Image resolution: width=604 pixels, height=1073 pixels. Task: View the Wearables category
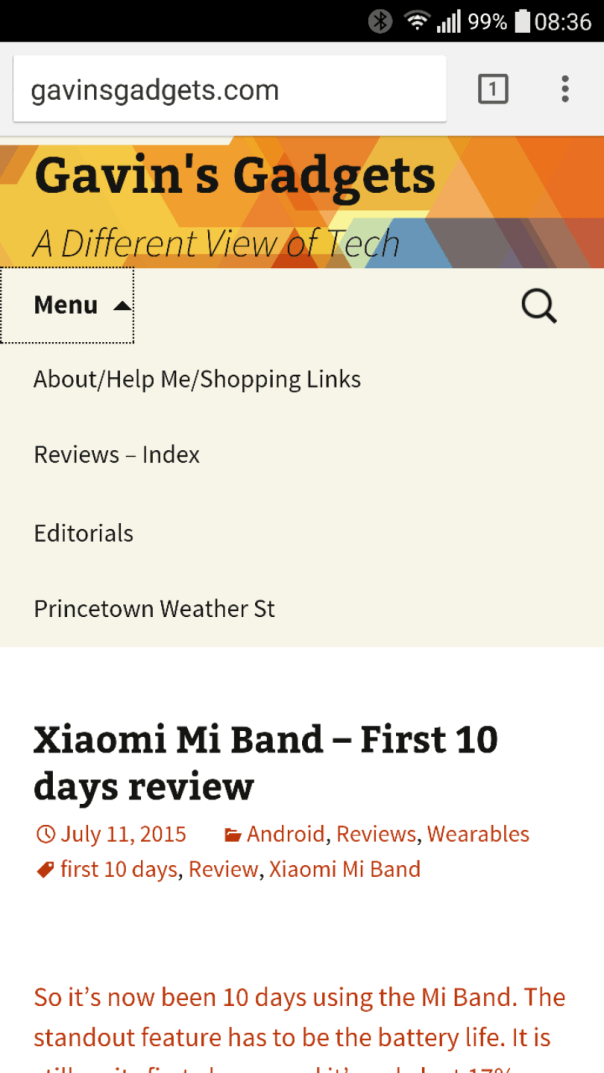click(x=478, y=834)
